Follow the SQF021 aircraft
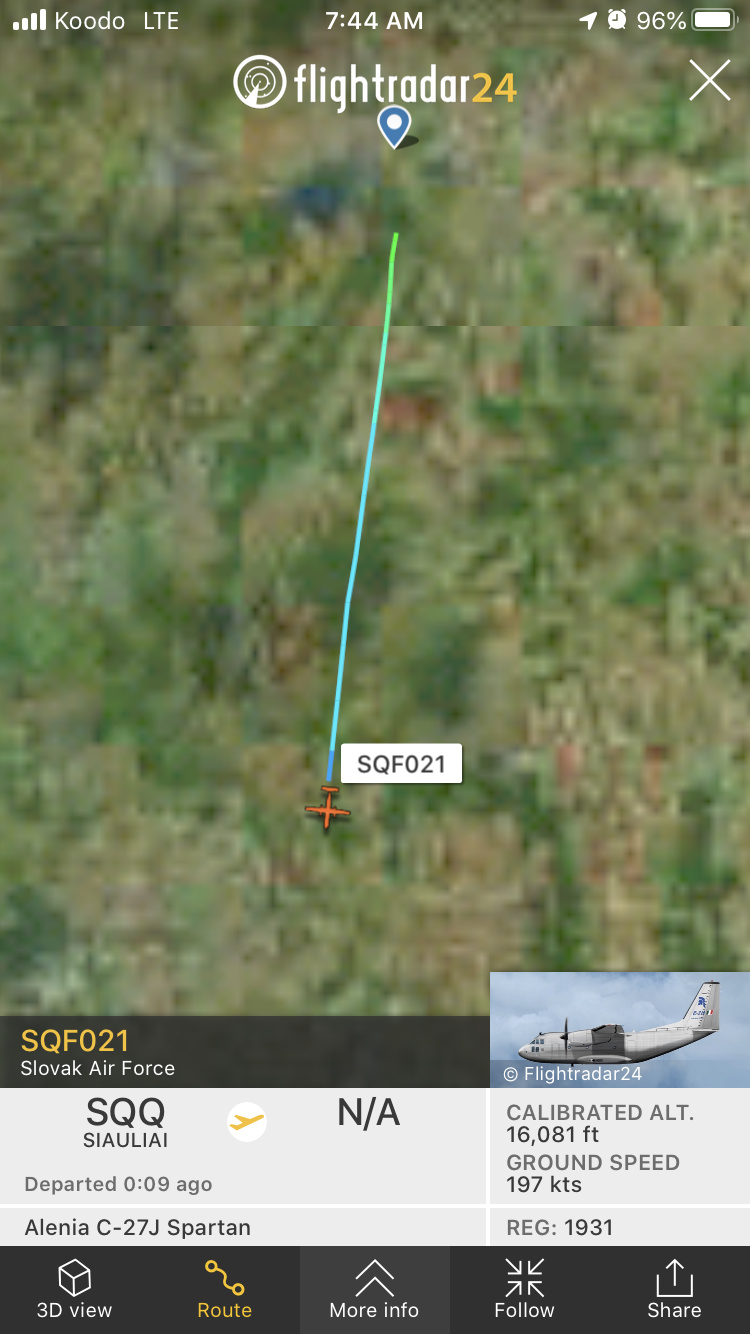This screenshot has width=750, height=1334. [524, 1289]
